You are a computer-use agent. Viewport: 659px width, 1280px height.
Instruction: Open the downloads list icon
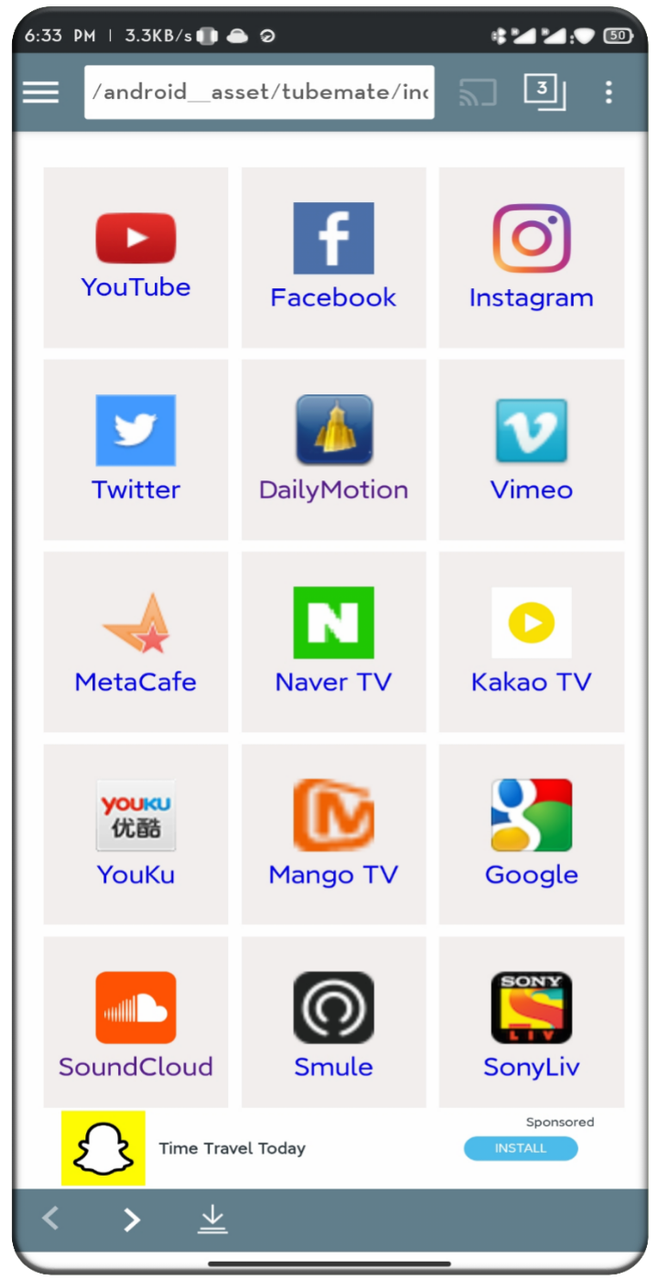[212, 1219]
